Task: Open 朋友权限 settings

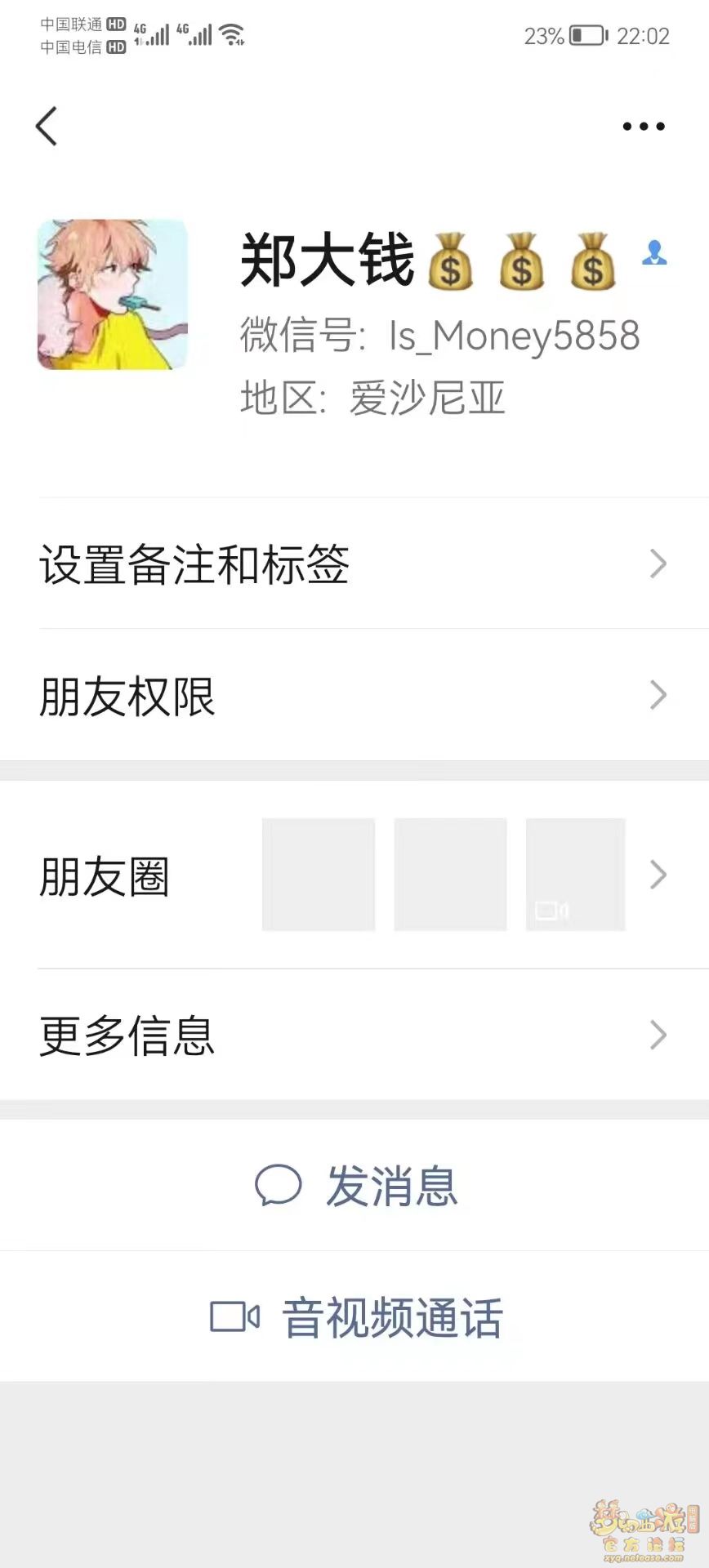Action: (x=354, y=696)
